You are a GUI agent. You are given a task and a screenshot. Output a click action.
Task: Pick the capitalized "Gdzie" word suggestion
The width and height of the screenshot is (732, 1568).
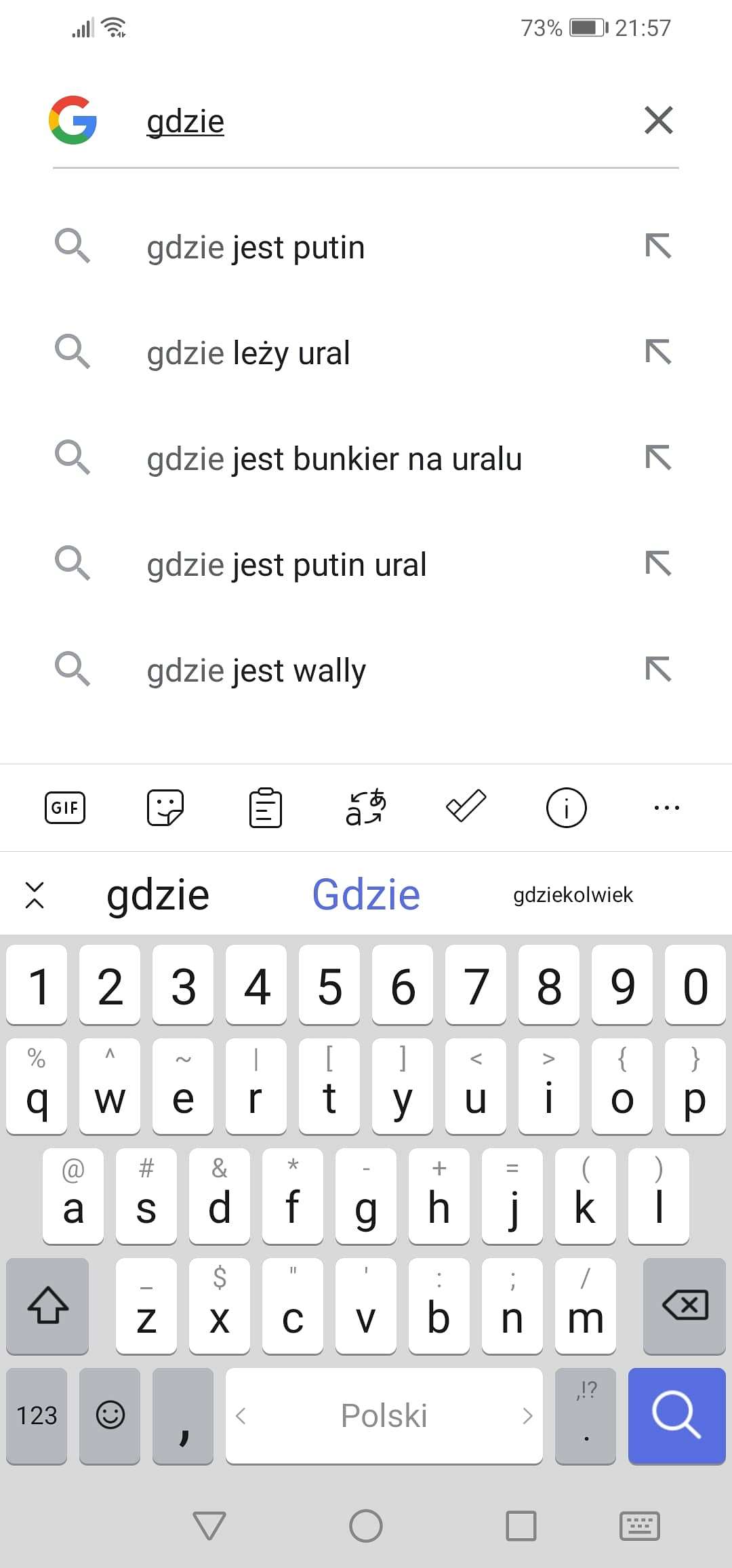(x=366, y=895)
